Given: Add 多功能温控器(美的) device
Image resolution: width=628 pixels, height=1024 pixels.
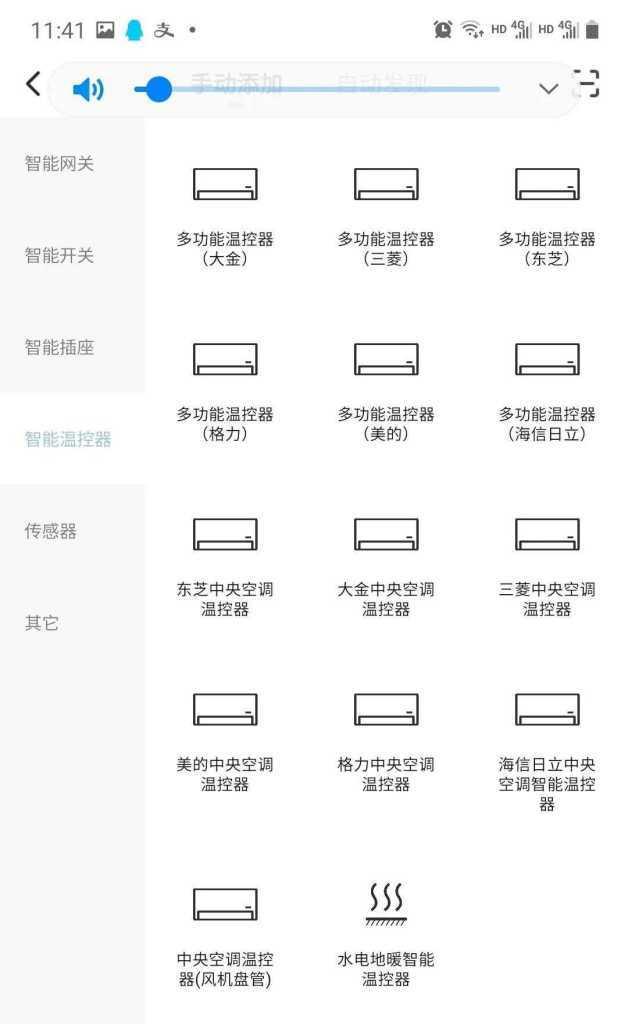Looking at the screenshot, I should coord(386,392).
